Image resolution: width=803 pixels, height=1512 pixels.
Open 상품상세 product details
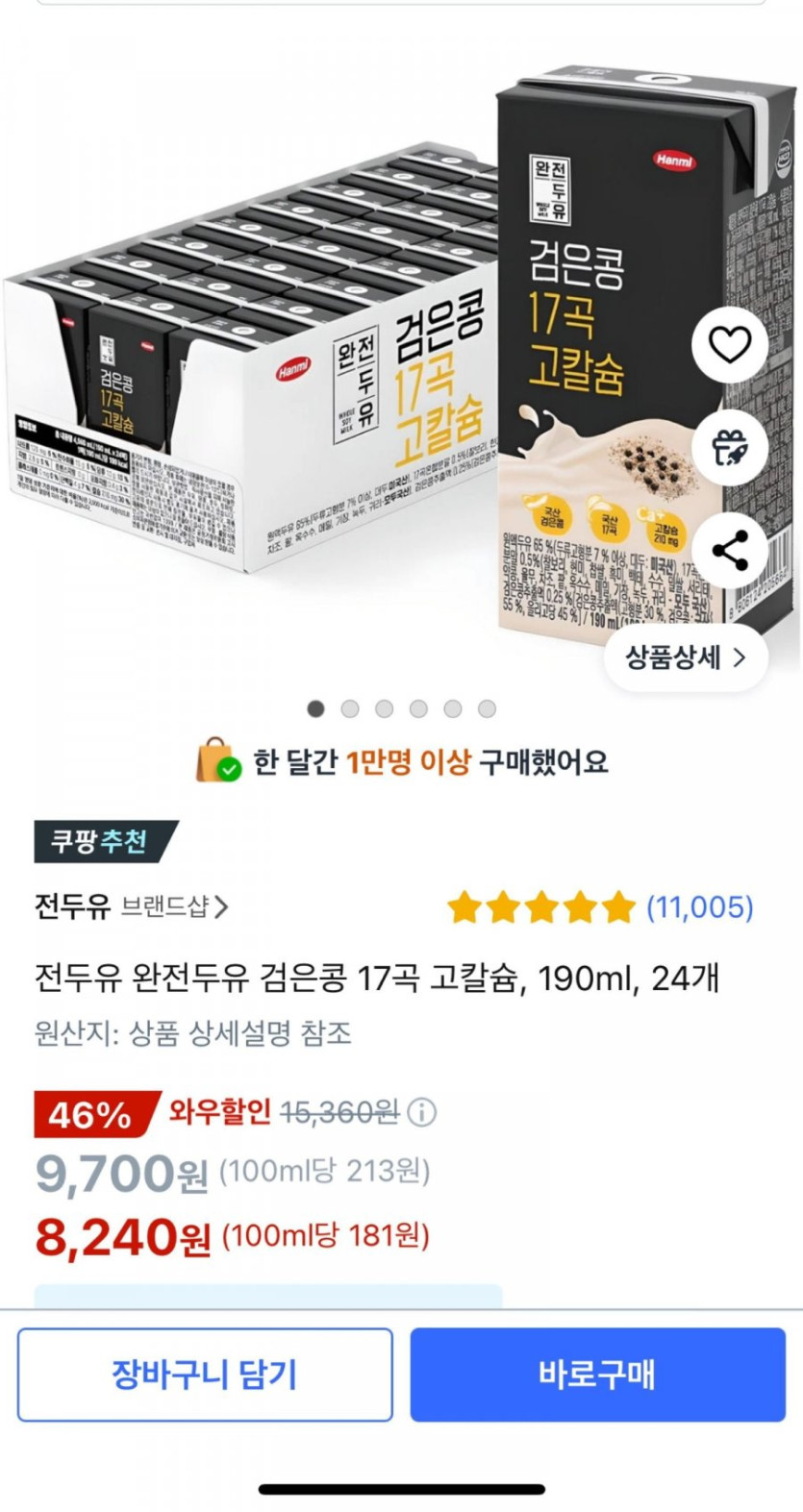point(685,657)
